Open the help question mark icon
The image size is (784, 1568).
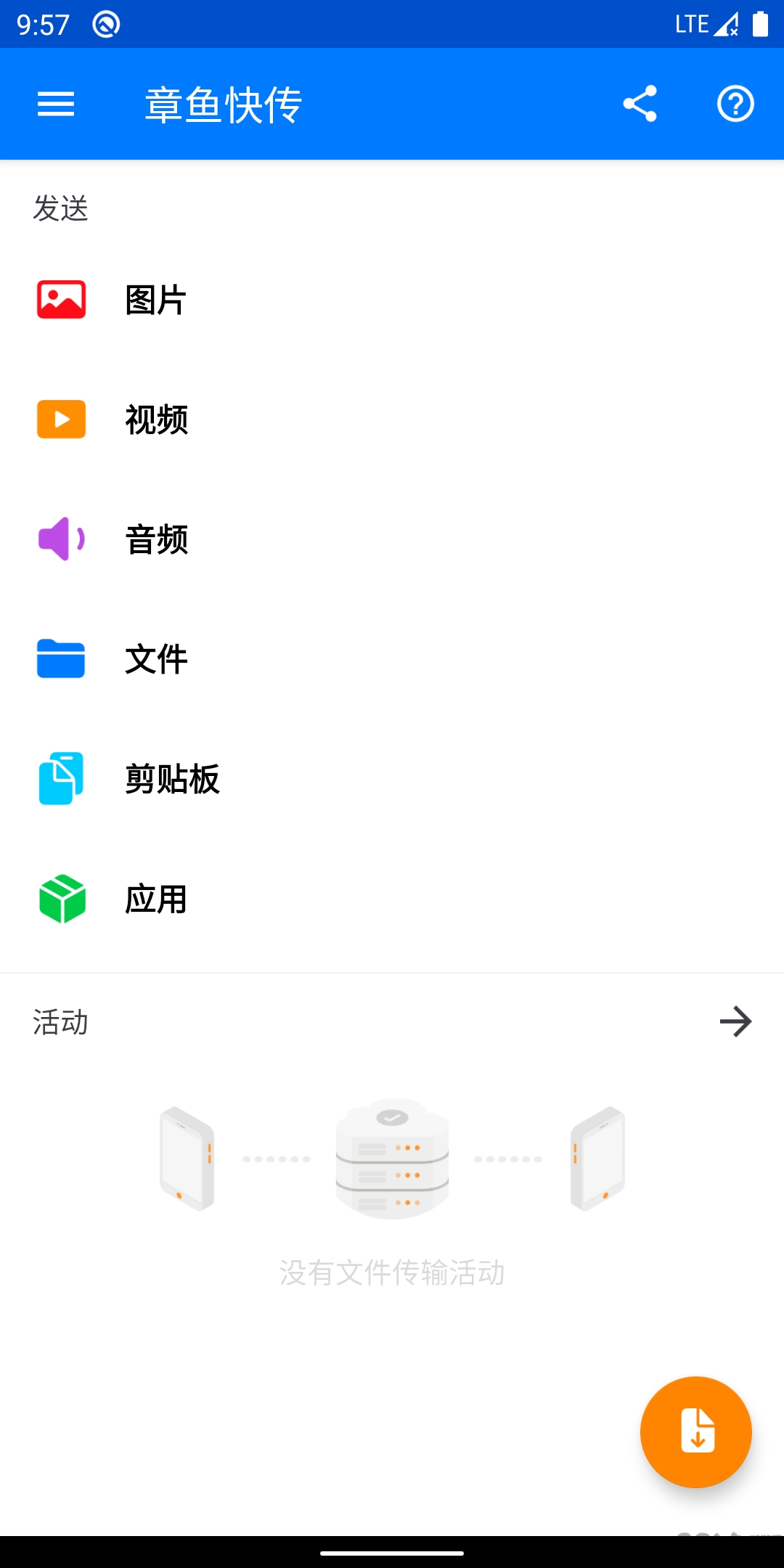[x=735, y=104]
